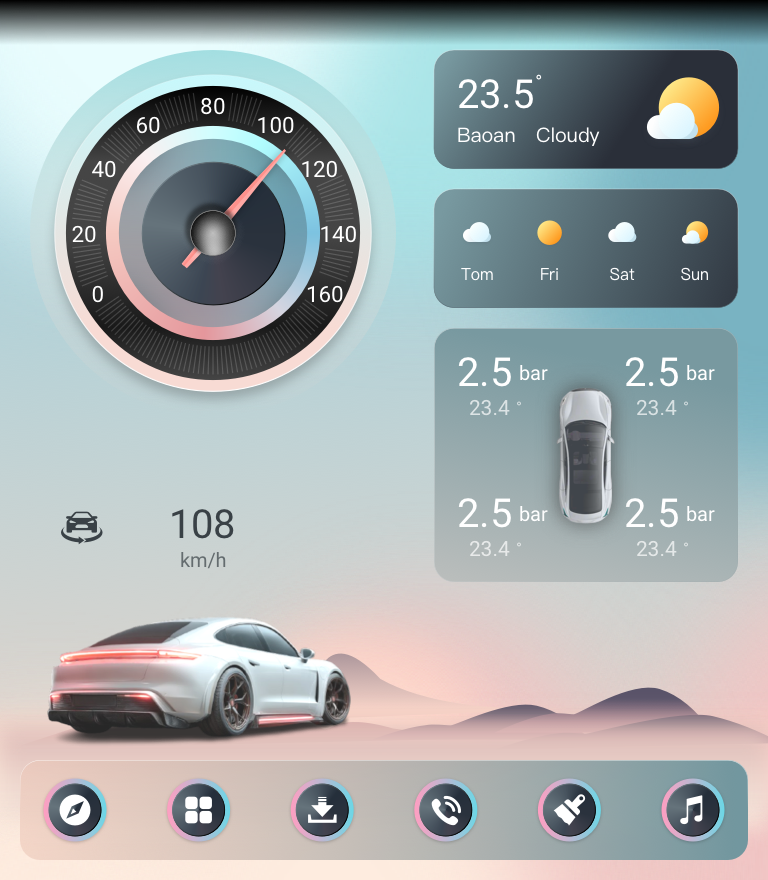This screenshot has height=880, width=768.
Task: Open the apps grid
Action: [x=198, y=810]
